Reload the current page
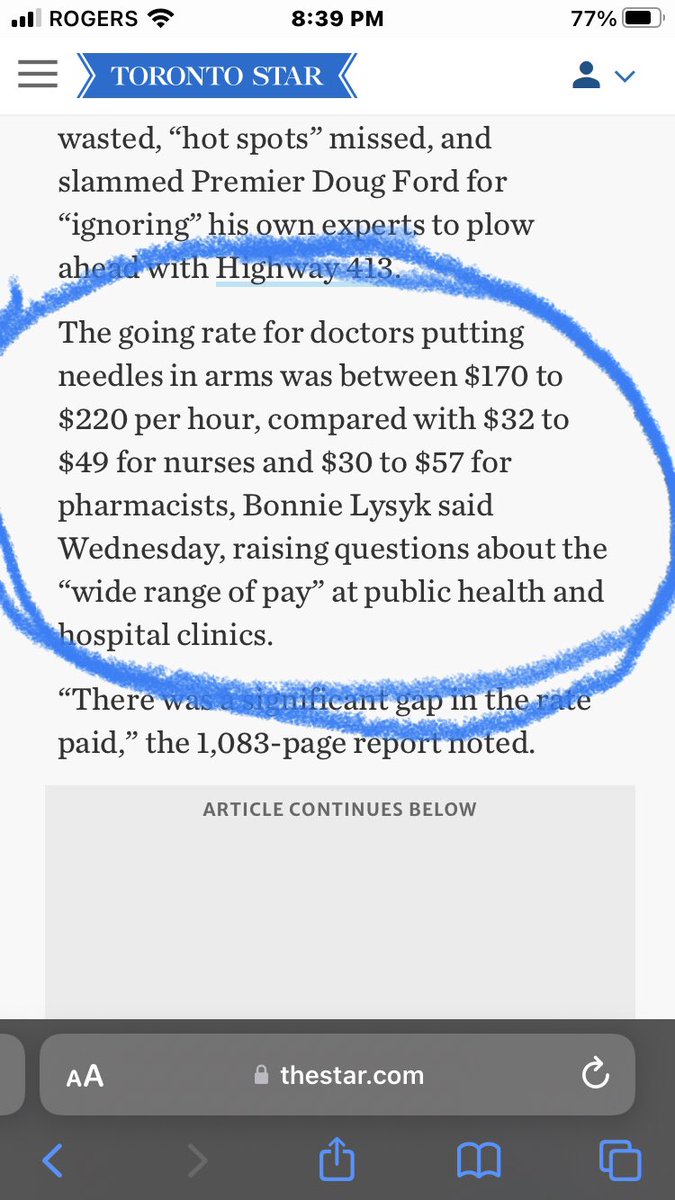 [x=595, y=1075]
